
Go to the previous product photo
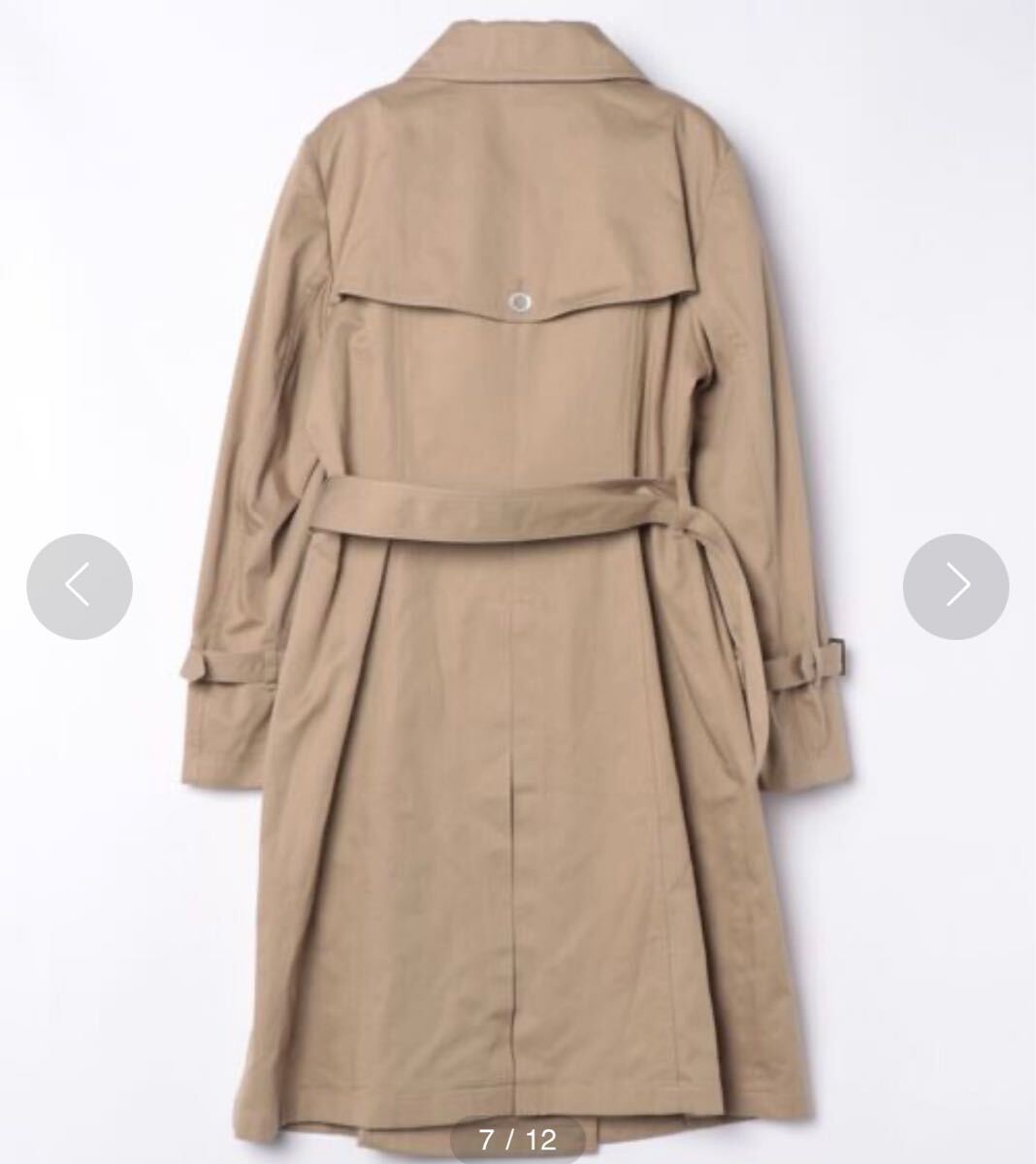(x=80, y=586)
